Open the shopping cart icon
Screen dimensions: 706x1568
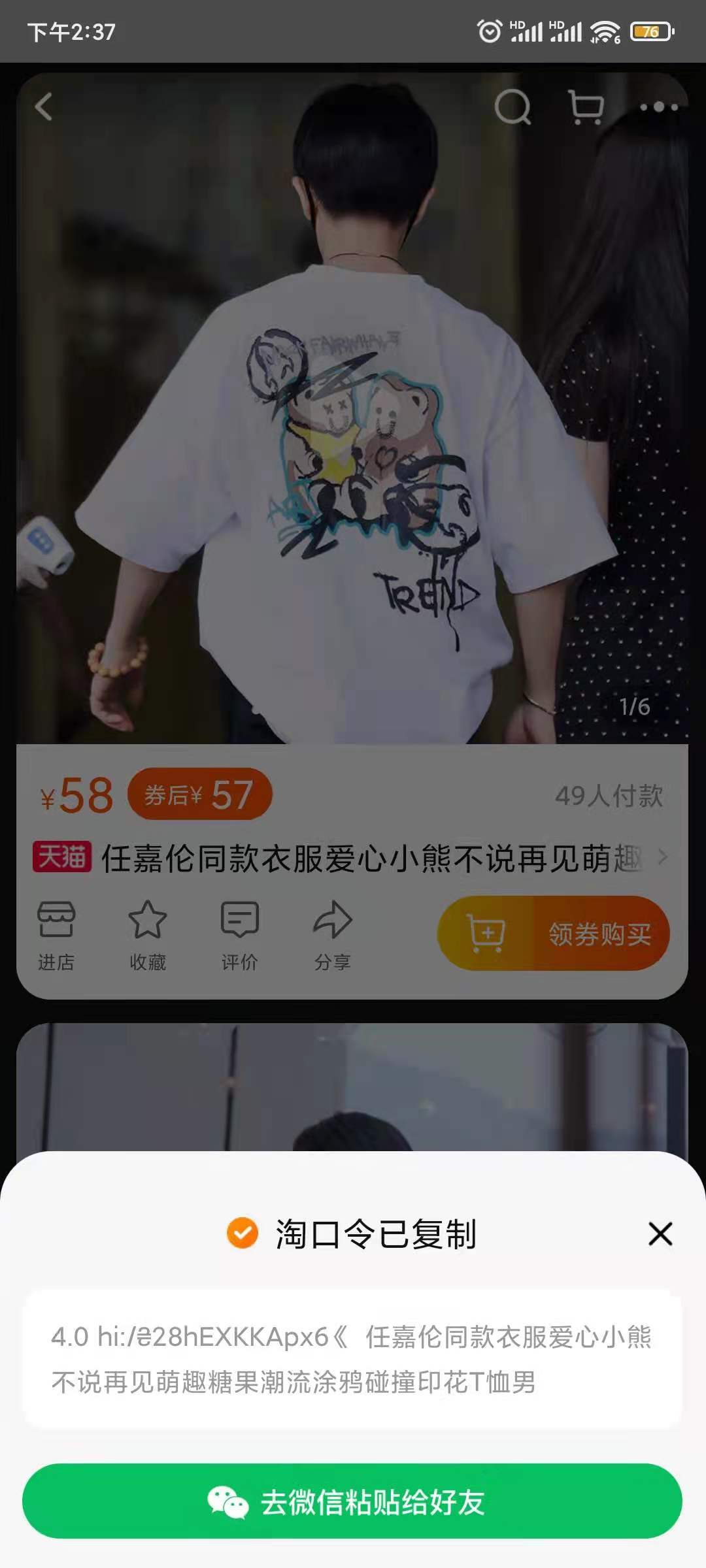(587, 106)
